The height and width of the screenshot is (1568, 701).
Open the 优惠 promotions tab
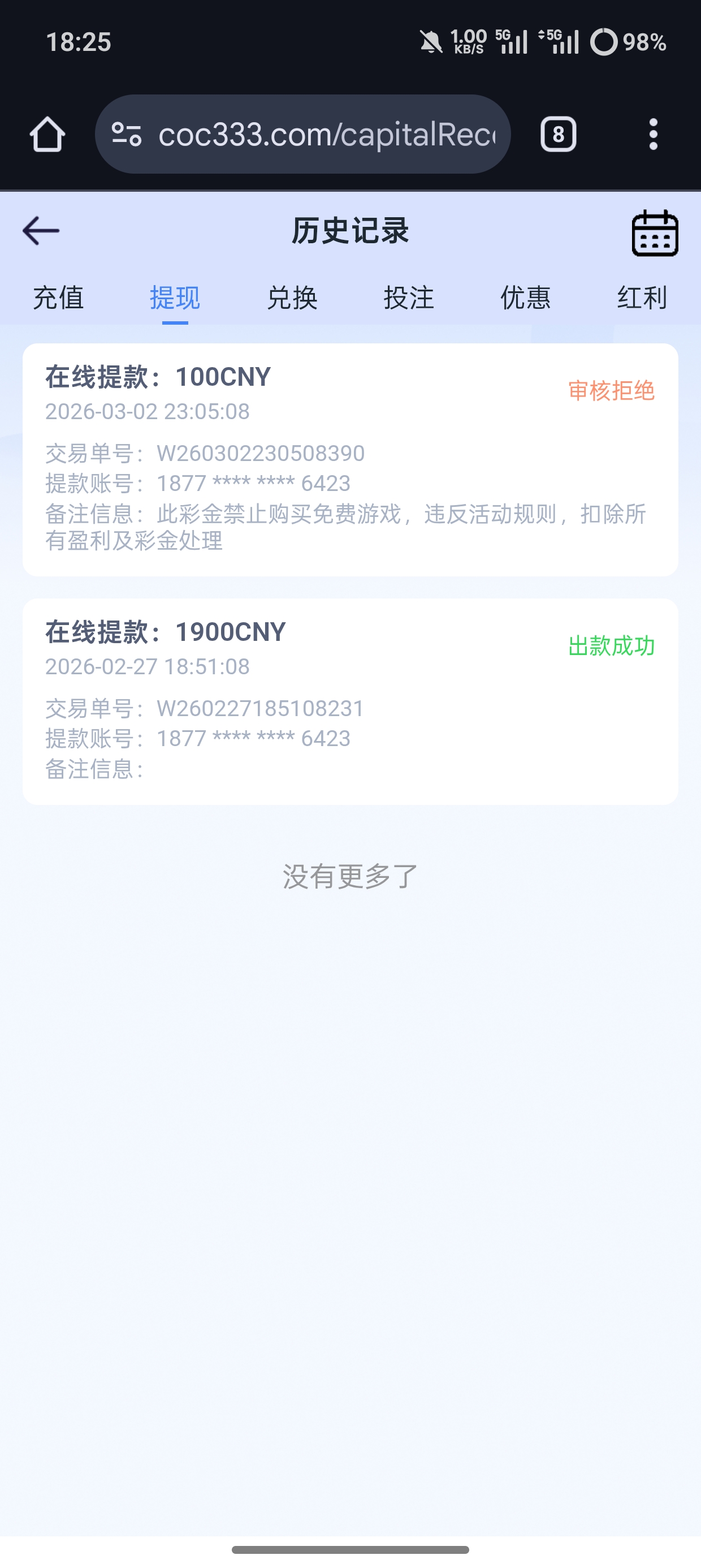click(526, 298)
